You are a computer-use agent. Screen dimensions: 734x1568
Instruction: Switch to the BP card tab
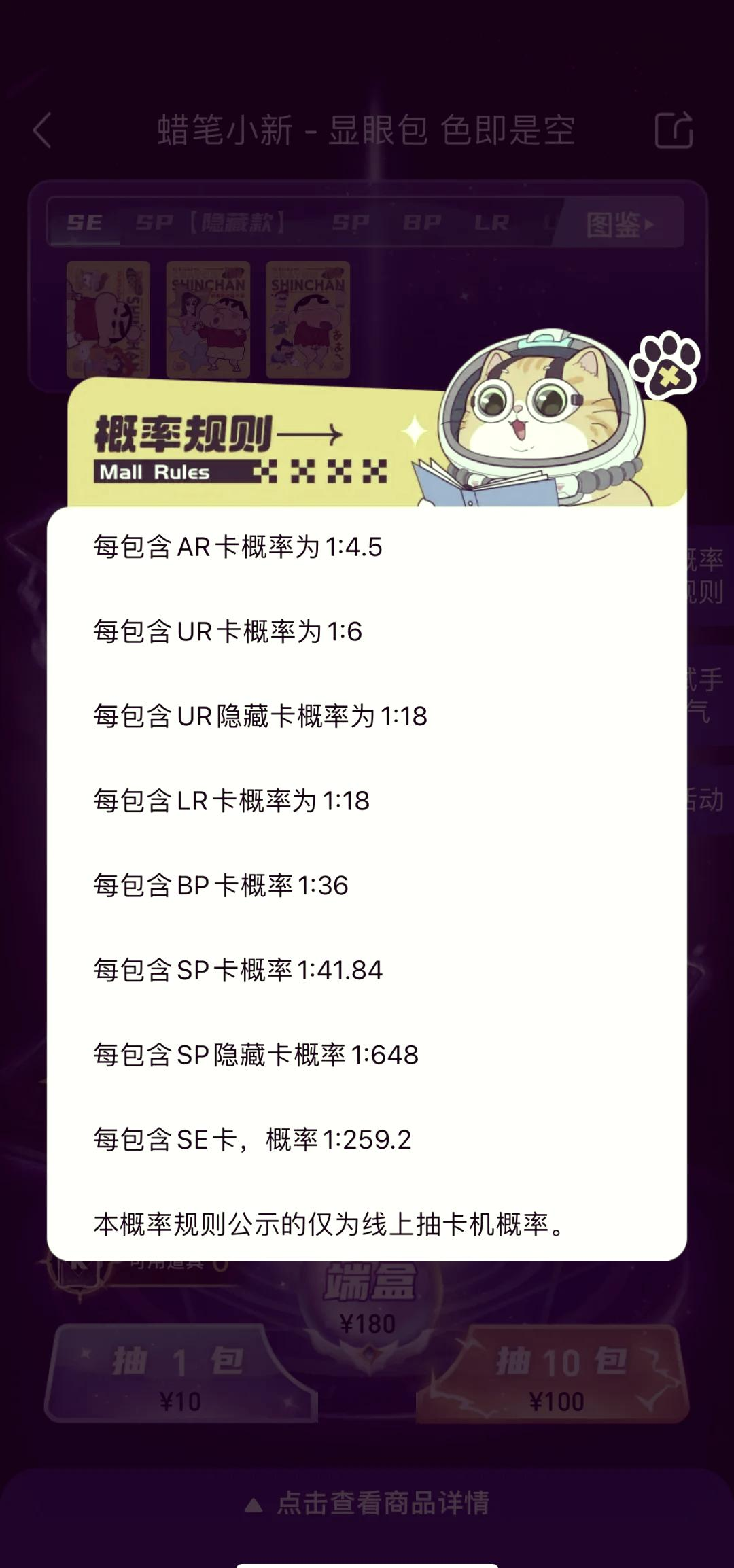[422, 223]
